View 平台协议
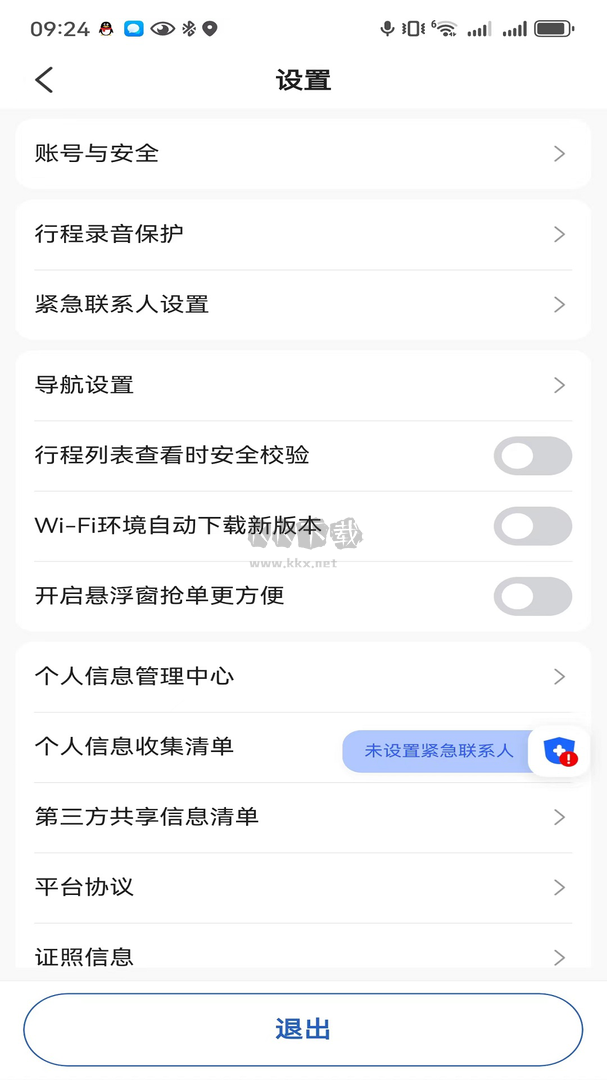607x1080 pixels. coord(302,887)
